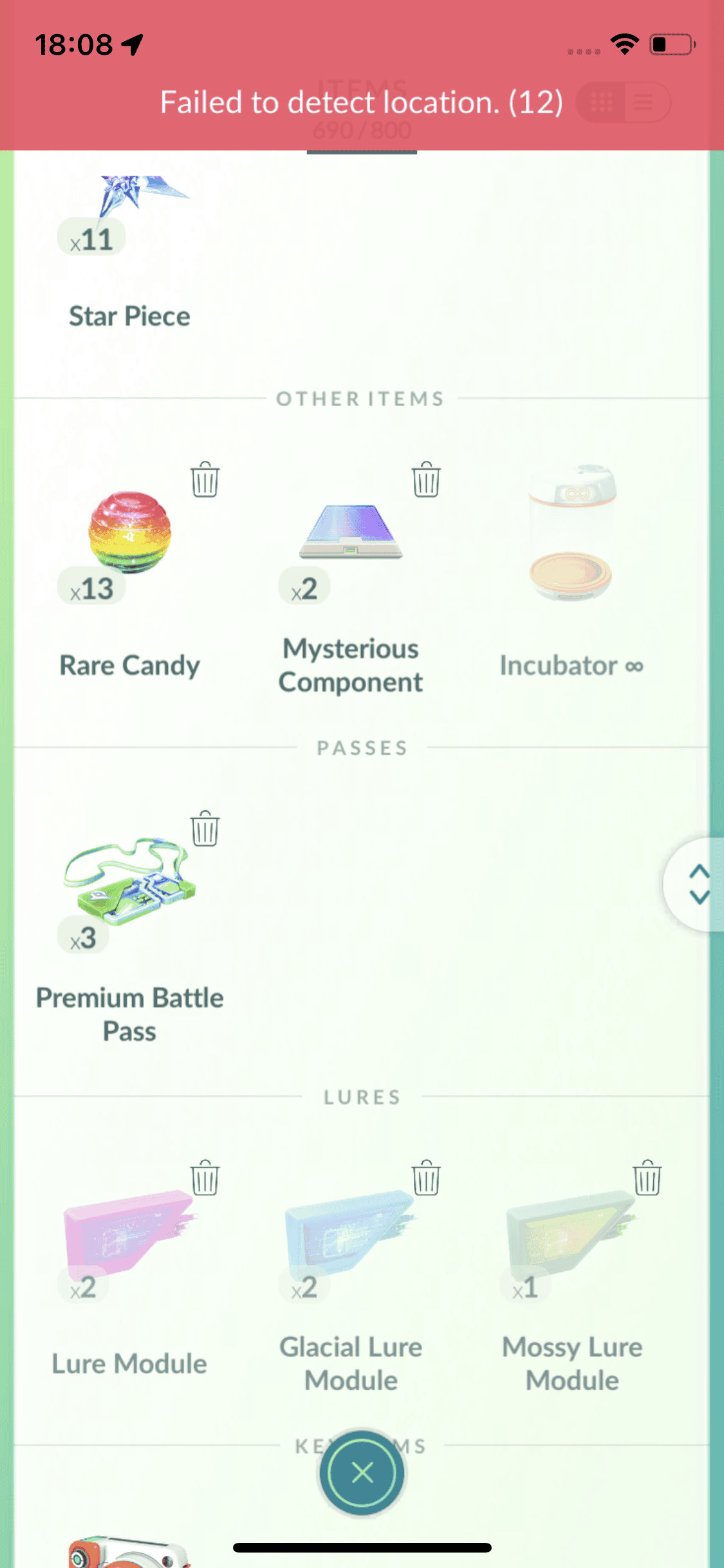Discard Mysterious Component via its trash icon
The width and height of the screenshot is (724, 1568).
tap(425, 480)
